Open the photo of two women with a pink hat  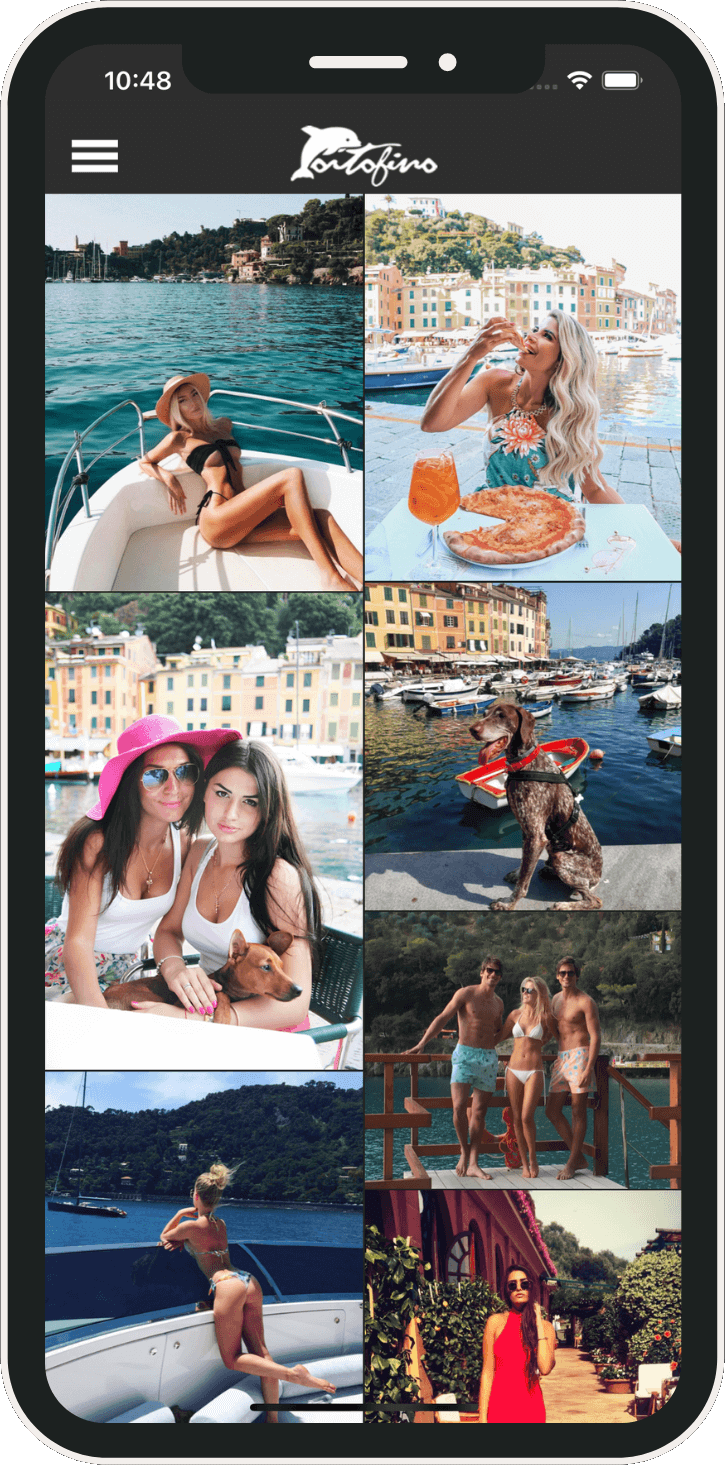click(204, 831)
